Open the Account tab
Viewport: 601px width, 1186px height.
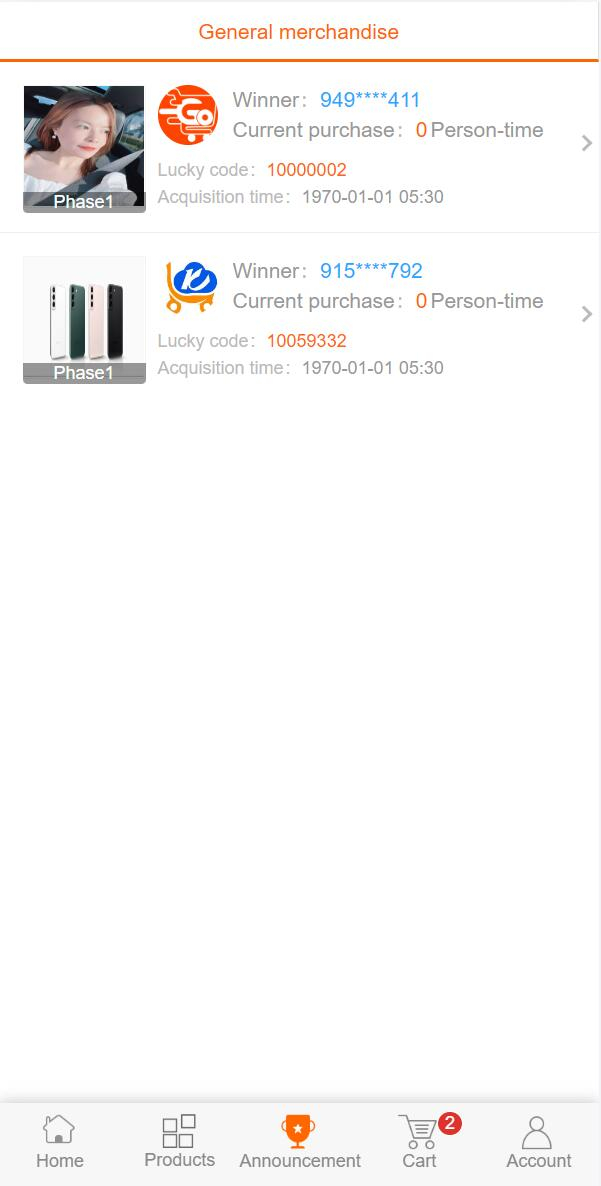(538, 1143)
